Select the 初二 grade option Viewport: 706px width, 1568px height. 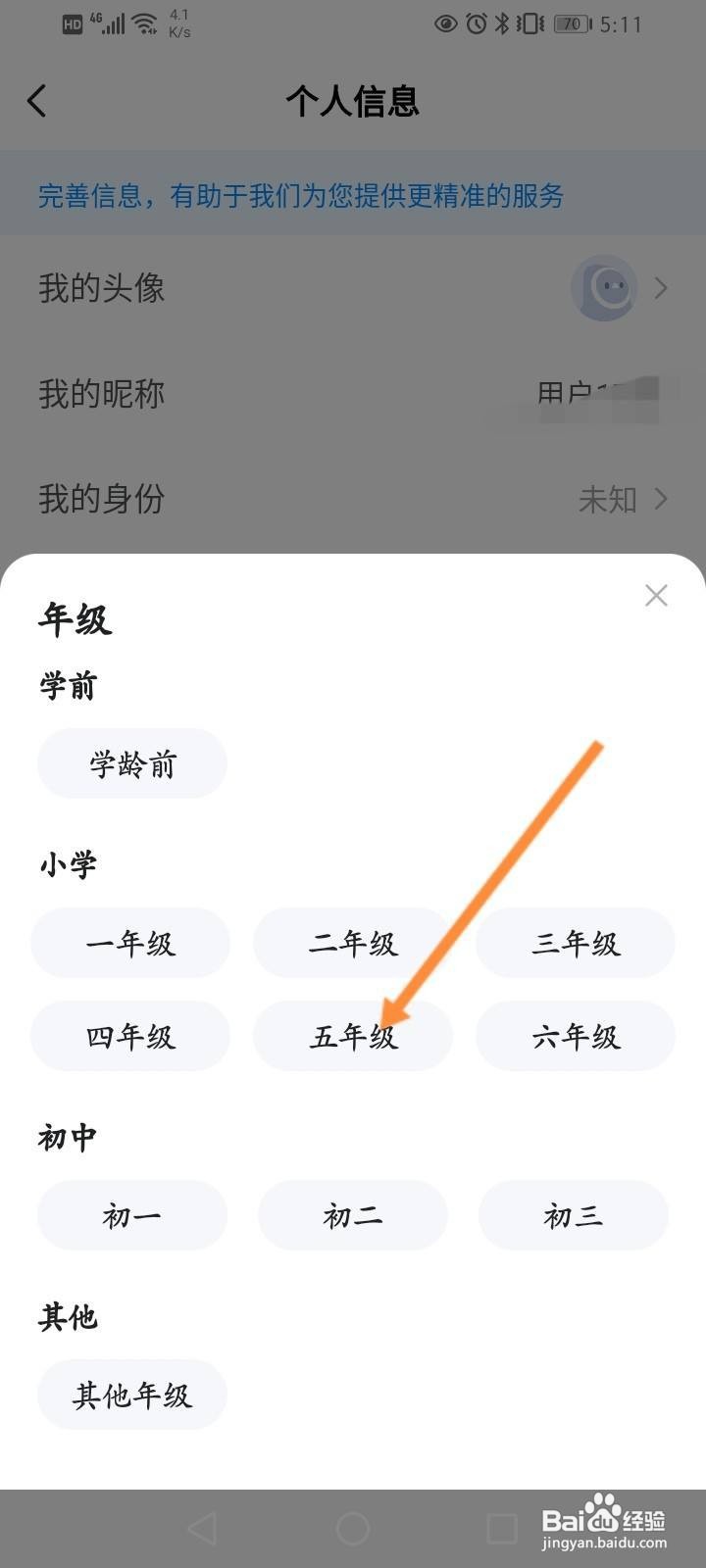pos(353,1215)
